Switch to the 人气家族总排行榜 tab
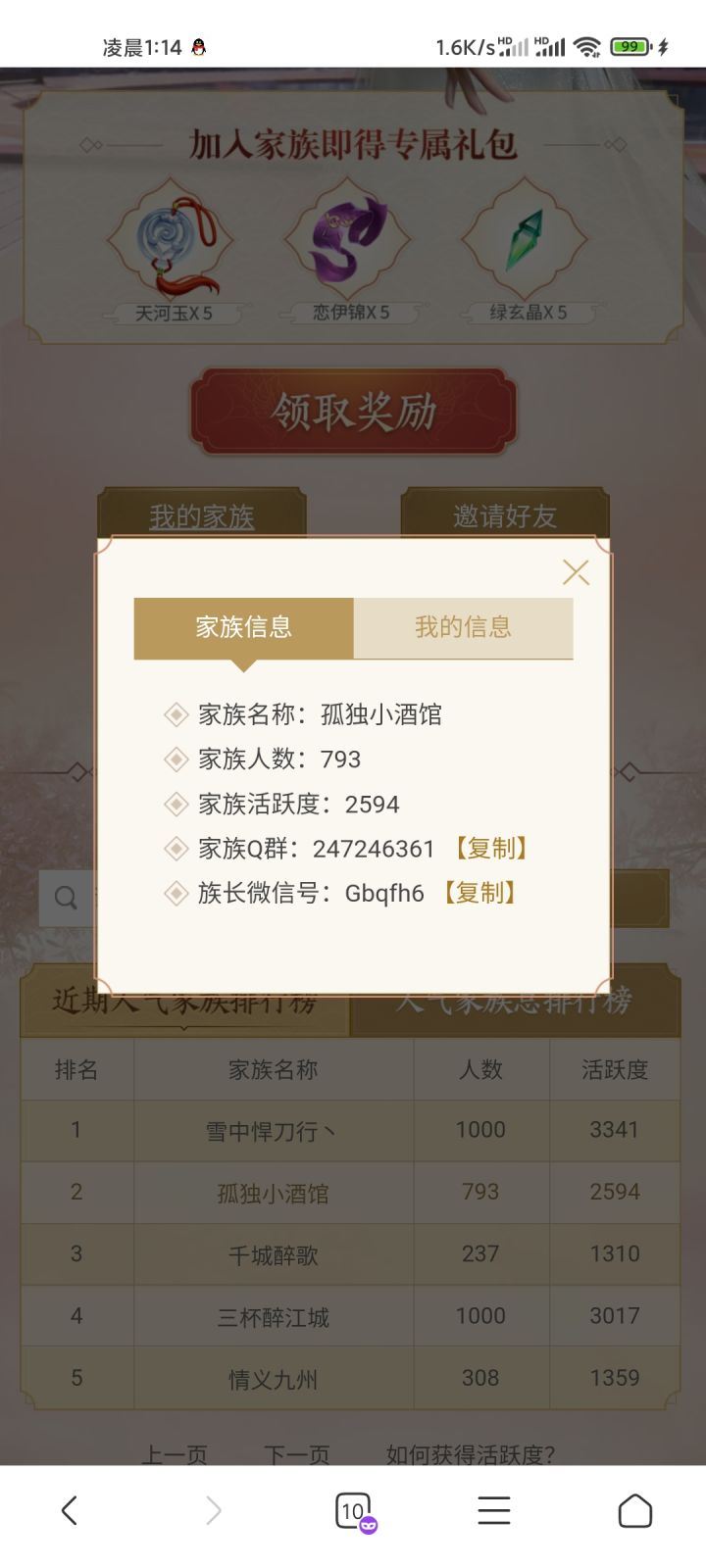The height and width of the screenshot is (1568, 706). [517, 1001]
